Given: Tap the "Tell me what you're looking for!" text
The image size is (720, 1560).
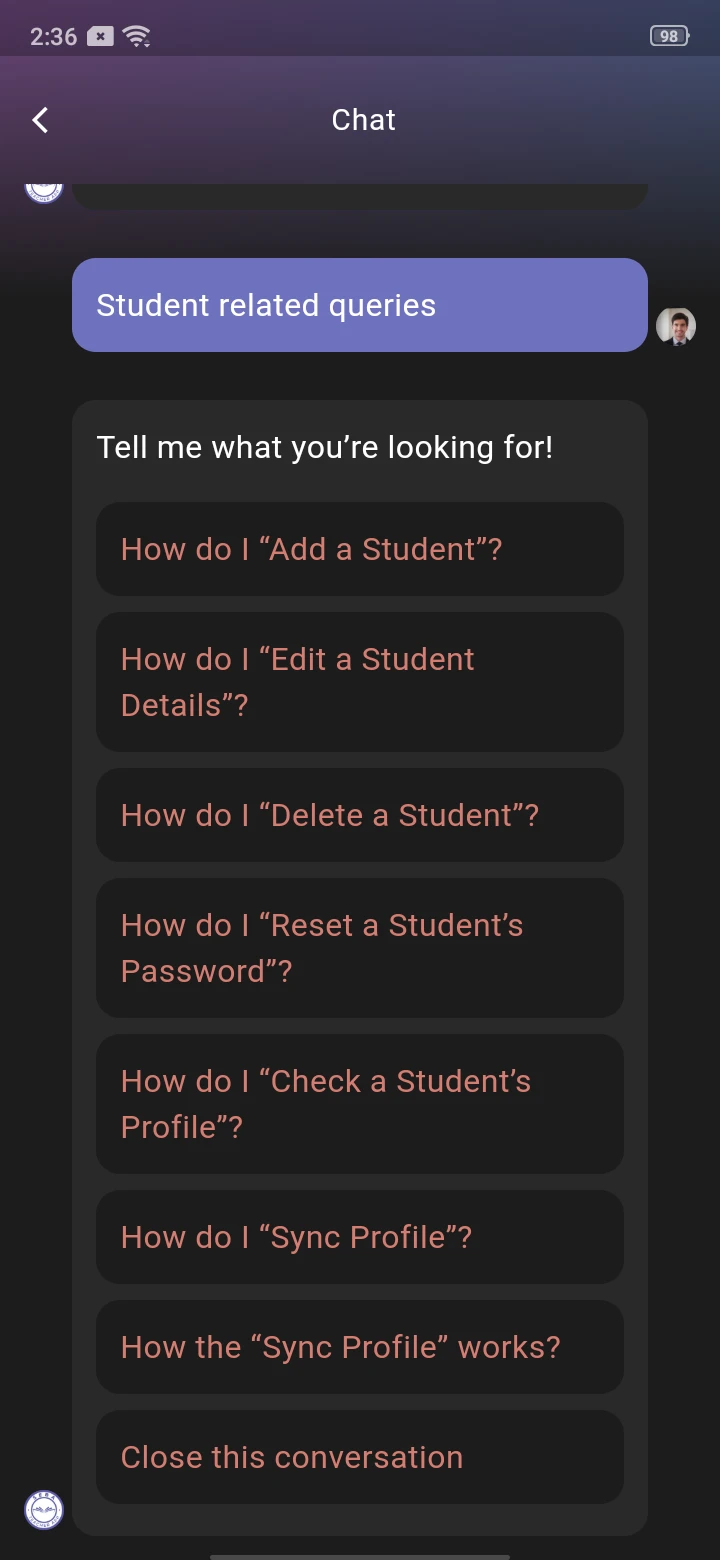Looking at the screenshot, I should [x=324, y=447].
